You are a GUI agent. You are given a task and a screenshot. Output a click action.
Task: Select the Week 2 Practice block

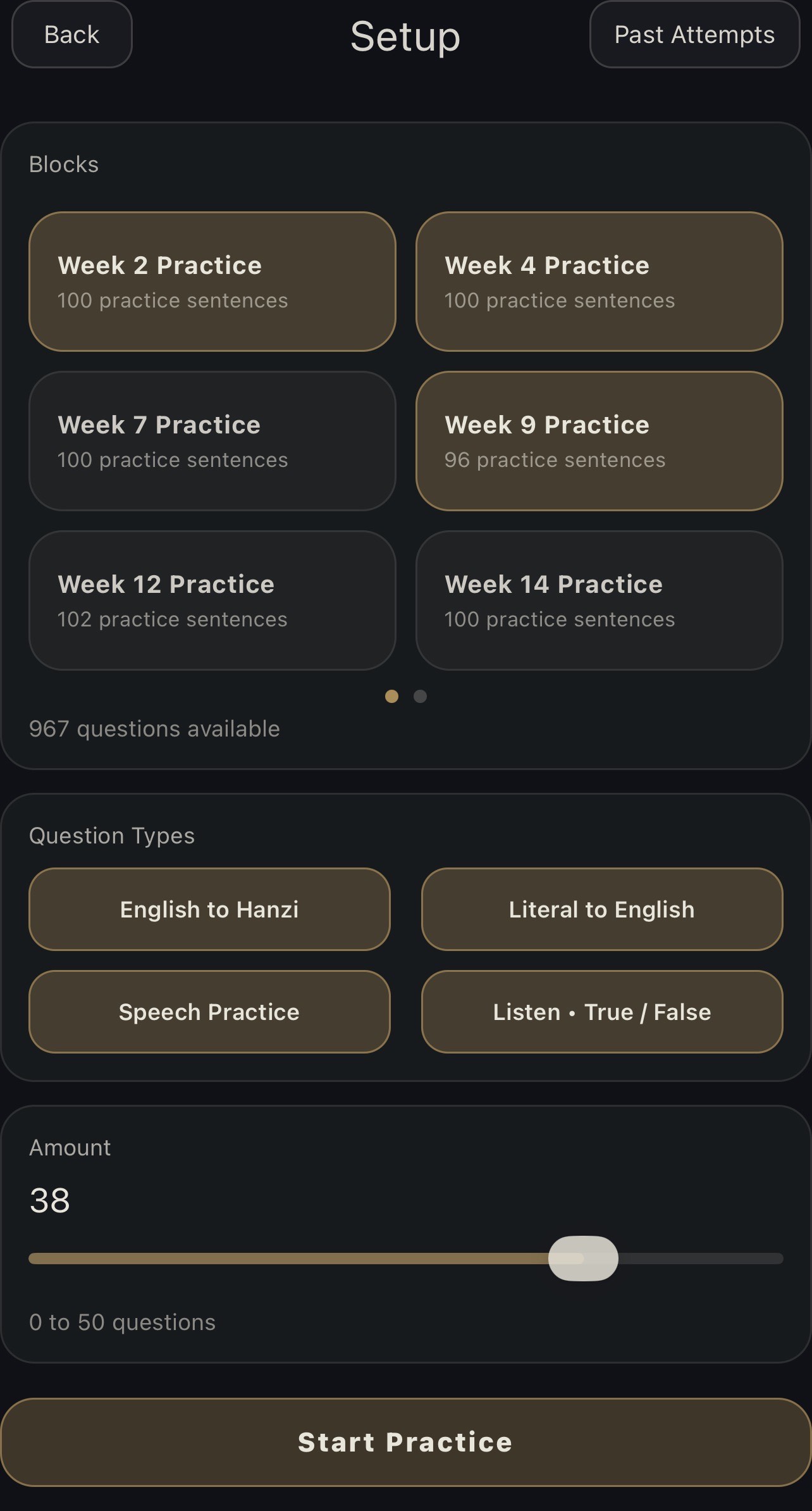click(211, 281)
